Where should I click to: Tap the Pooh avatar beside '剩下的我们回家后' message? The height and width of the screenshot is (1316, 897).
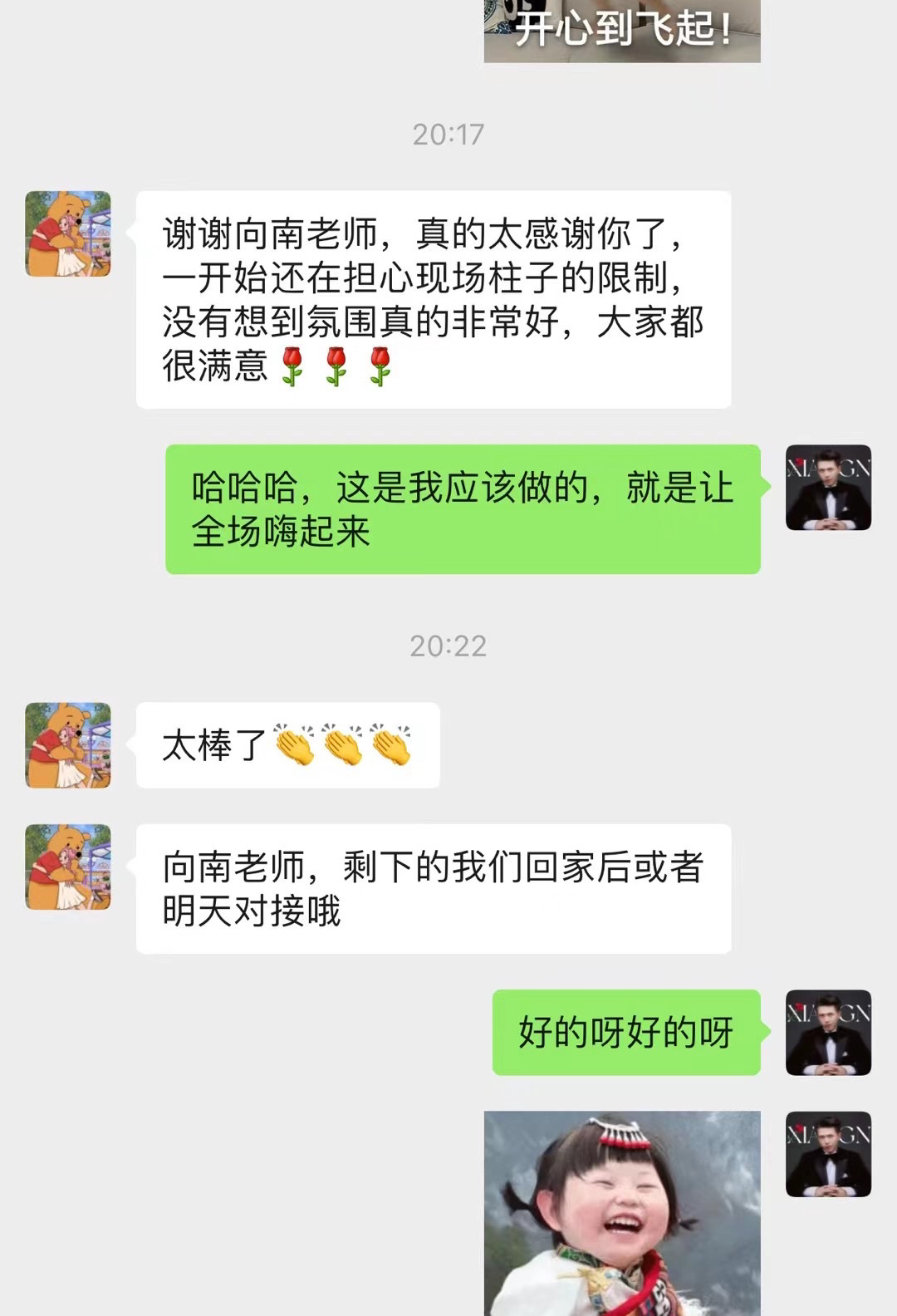pyautogui.click(x=68, y=867)
